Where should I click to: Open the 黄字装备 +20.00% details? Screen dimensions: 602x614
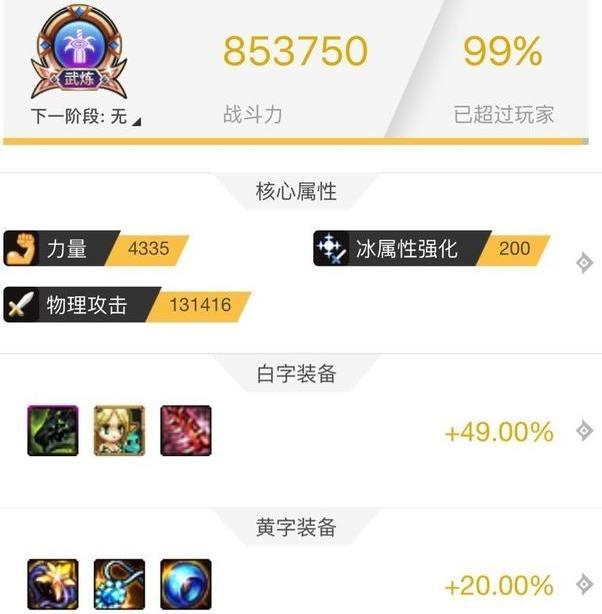coord(584,583)
